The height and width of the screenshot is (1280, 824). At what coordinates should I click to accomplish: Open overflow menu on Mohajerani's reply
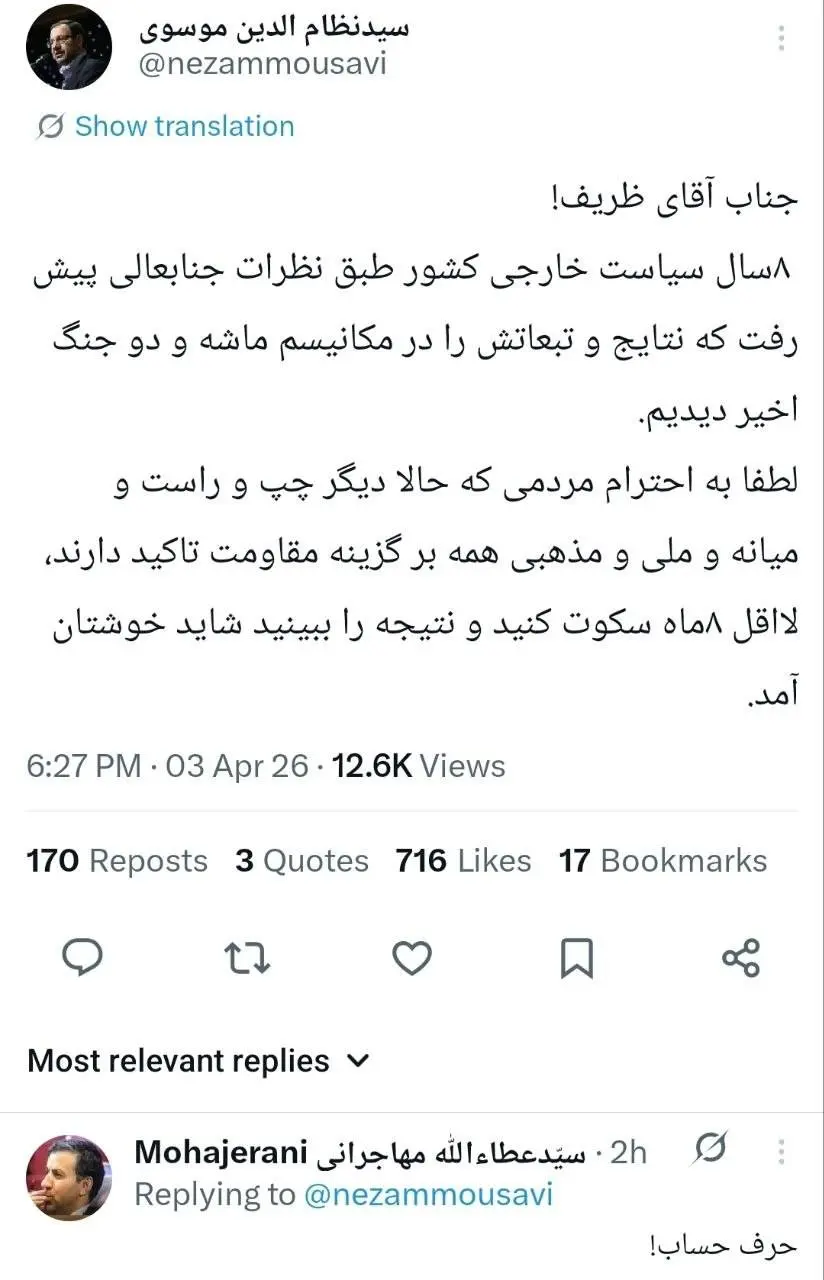[783, 1153]
